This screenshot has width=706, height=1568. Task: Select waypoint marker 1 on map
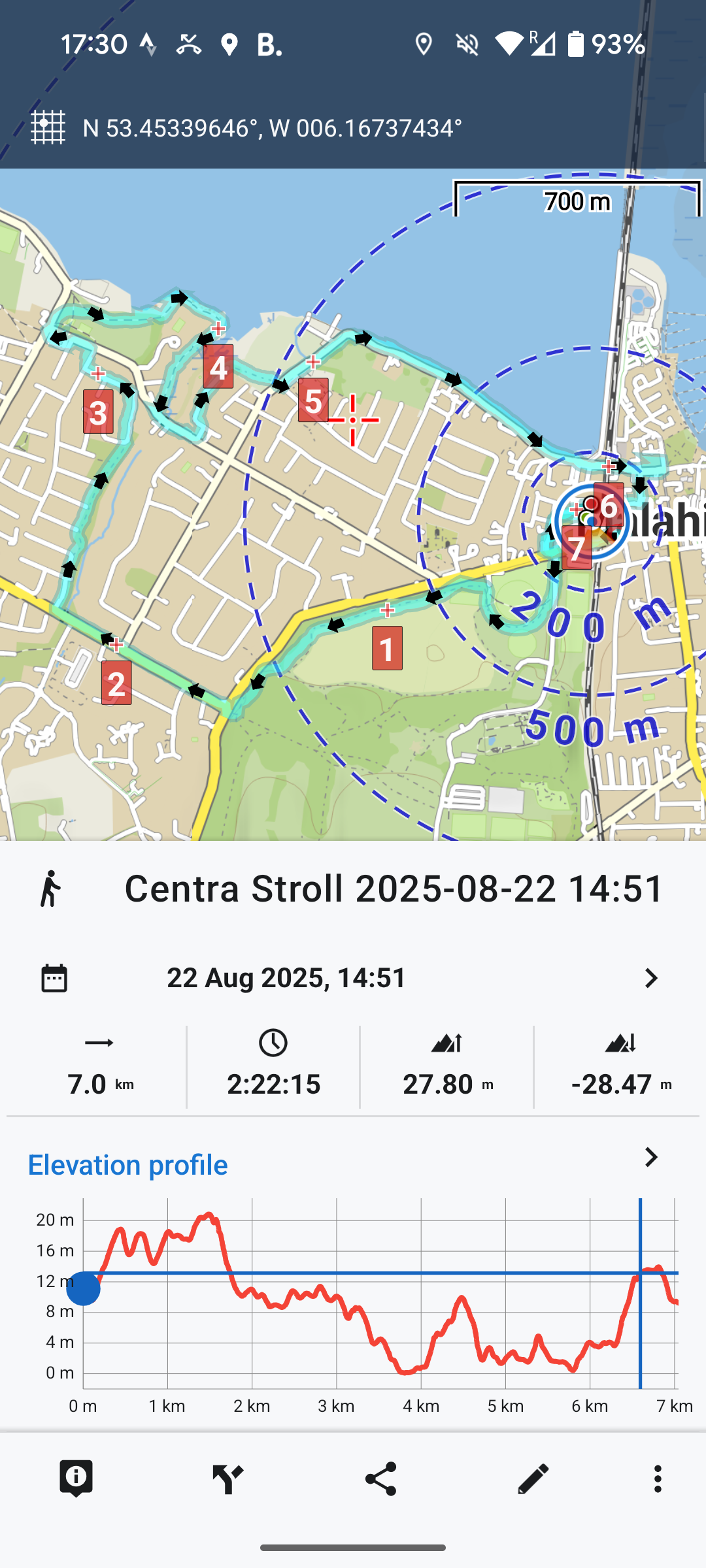coord(387,647)
